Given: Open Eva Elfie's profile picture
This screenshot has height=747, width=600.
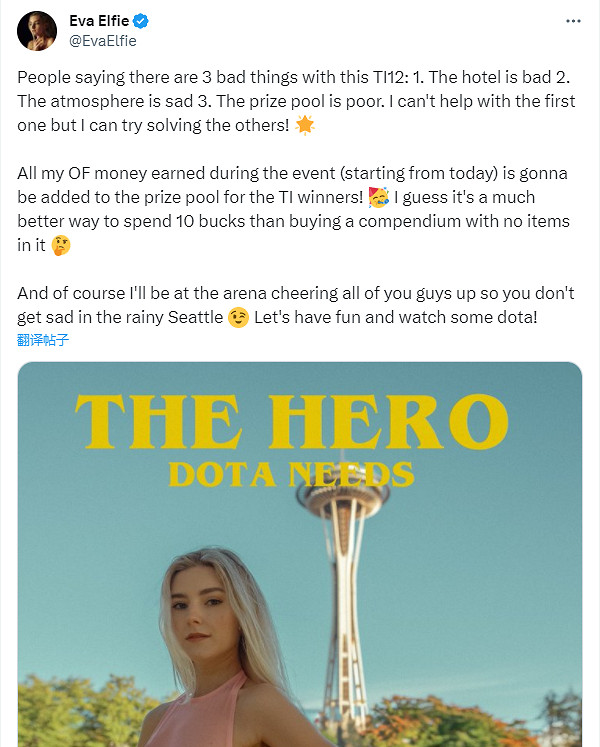Looking at the screenshot, I should [x=37, y=31].
